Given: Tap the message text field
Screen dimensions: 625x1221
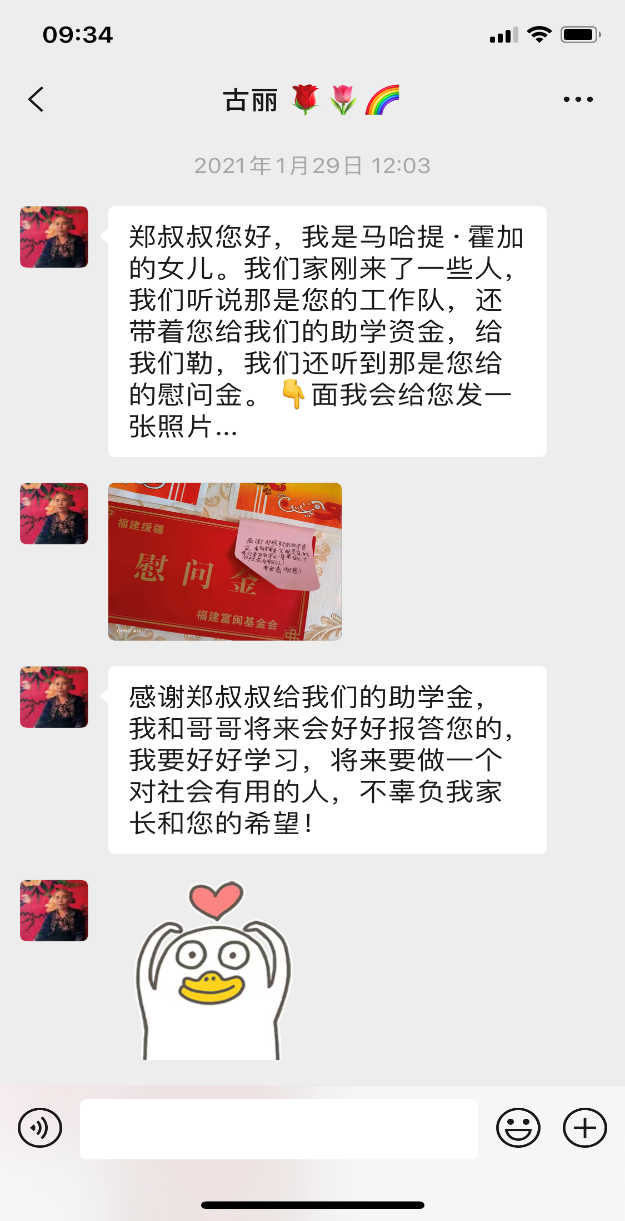Looking at the screenshot, I should click(279, 1128).
